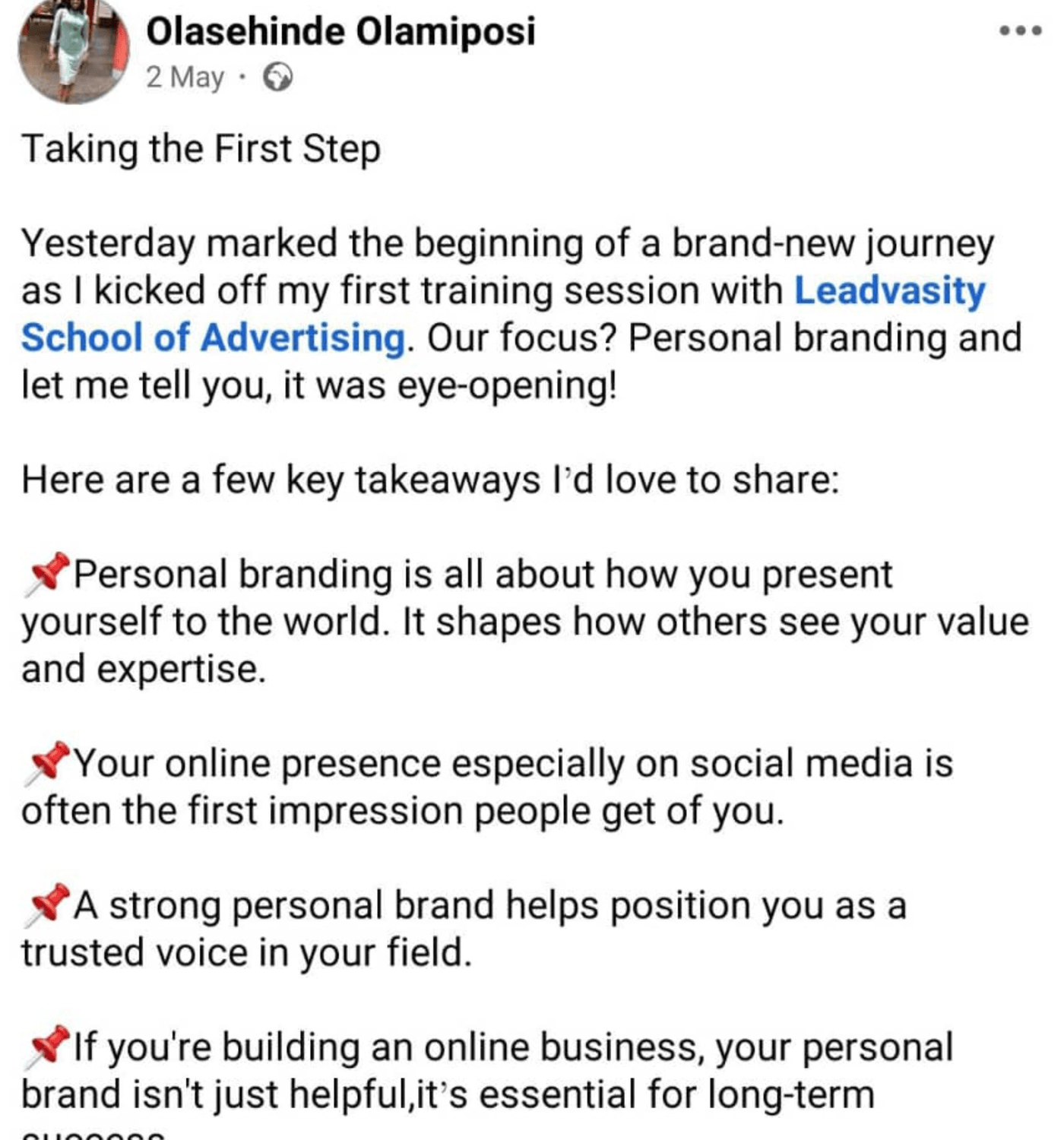Open the Leadvasity School of Advertising link
The height and width of the screenshot is (1140, 1064).
pyautogui.click(x=888, y=291)
